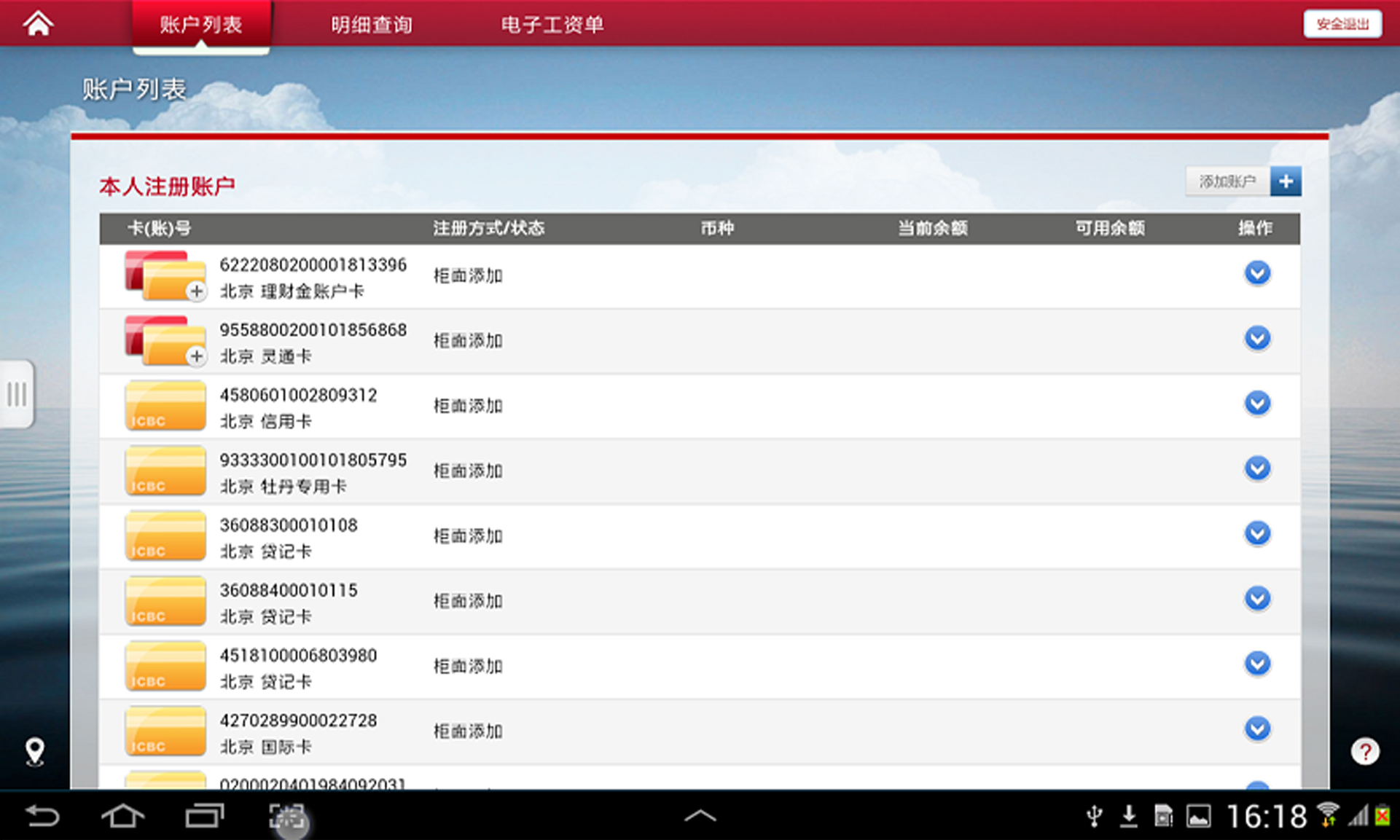Viewport: 1400px width, 840px height.
Task: Switch to the 明细查询 tab
Action: coord(372,25)
